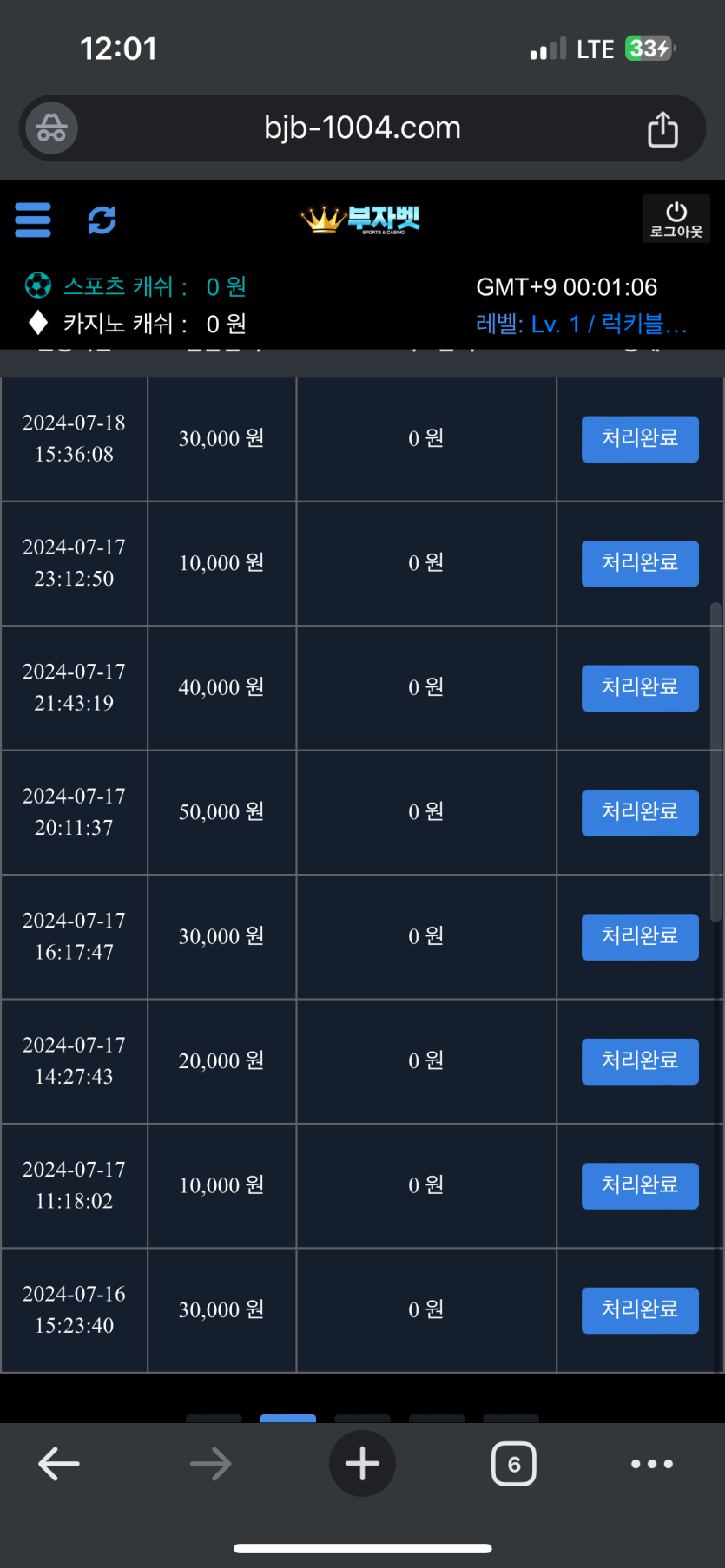Go back with the browser back arrow
The height and width of the screenshot is (1568, 725).
59,1464
